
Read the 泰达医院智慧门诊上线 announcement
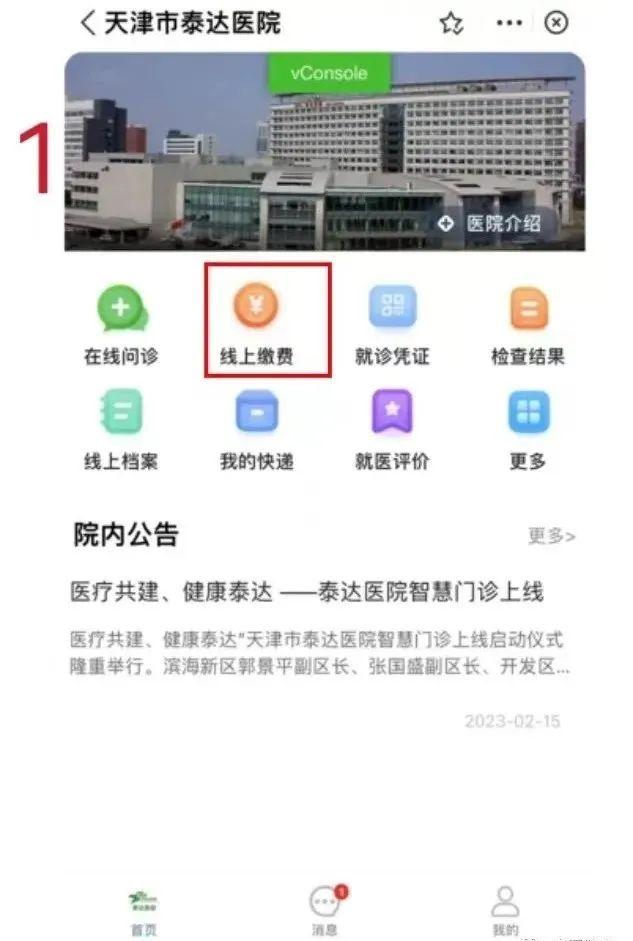tap(307, 591)
